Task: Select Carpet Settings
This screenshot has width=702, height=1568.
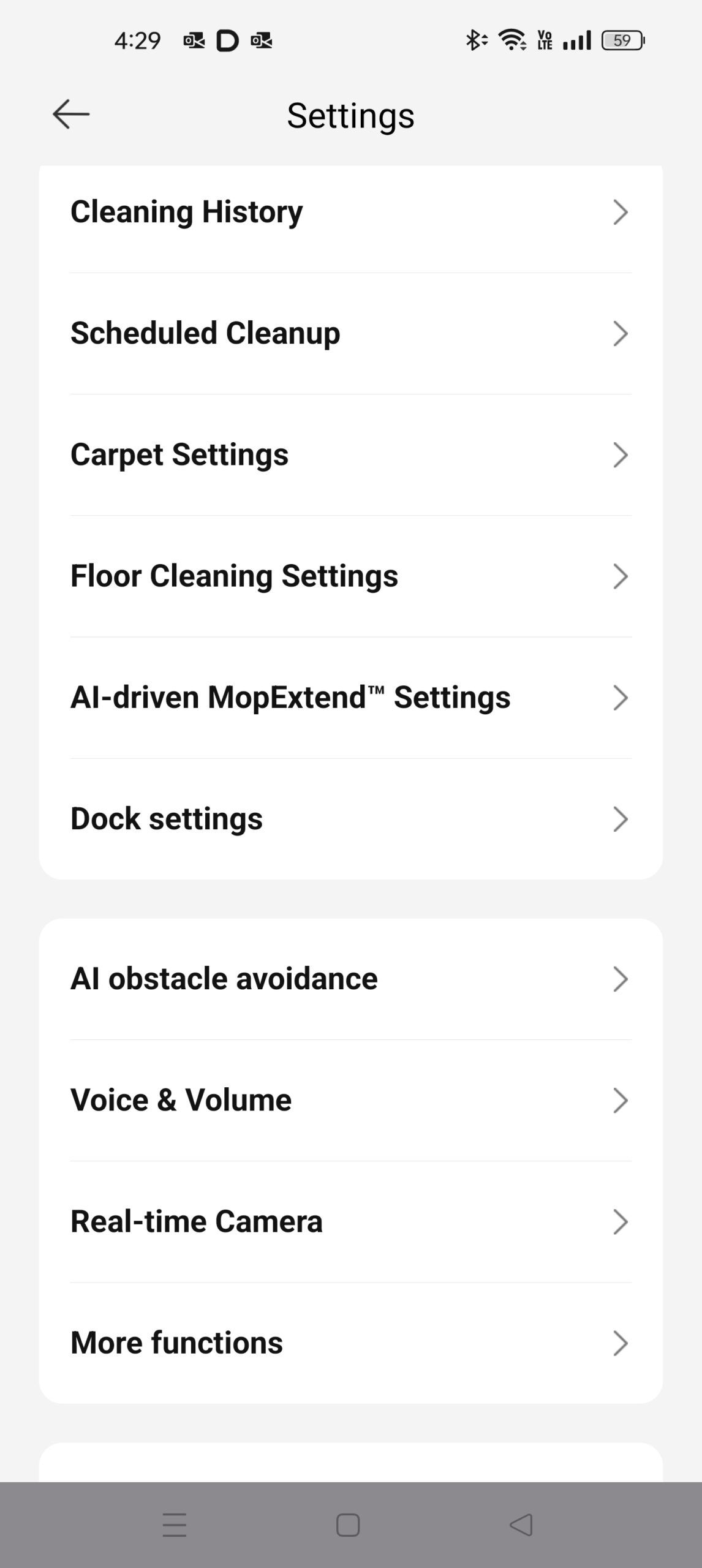Action: click(350, 454)
